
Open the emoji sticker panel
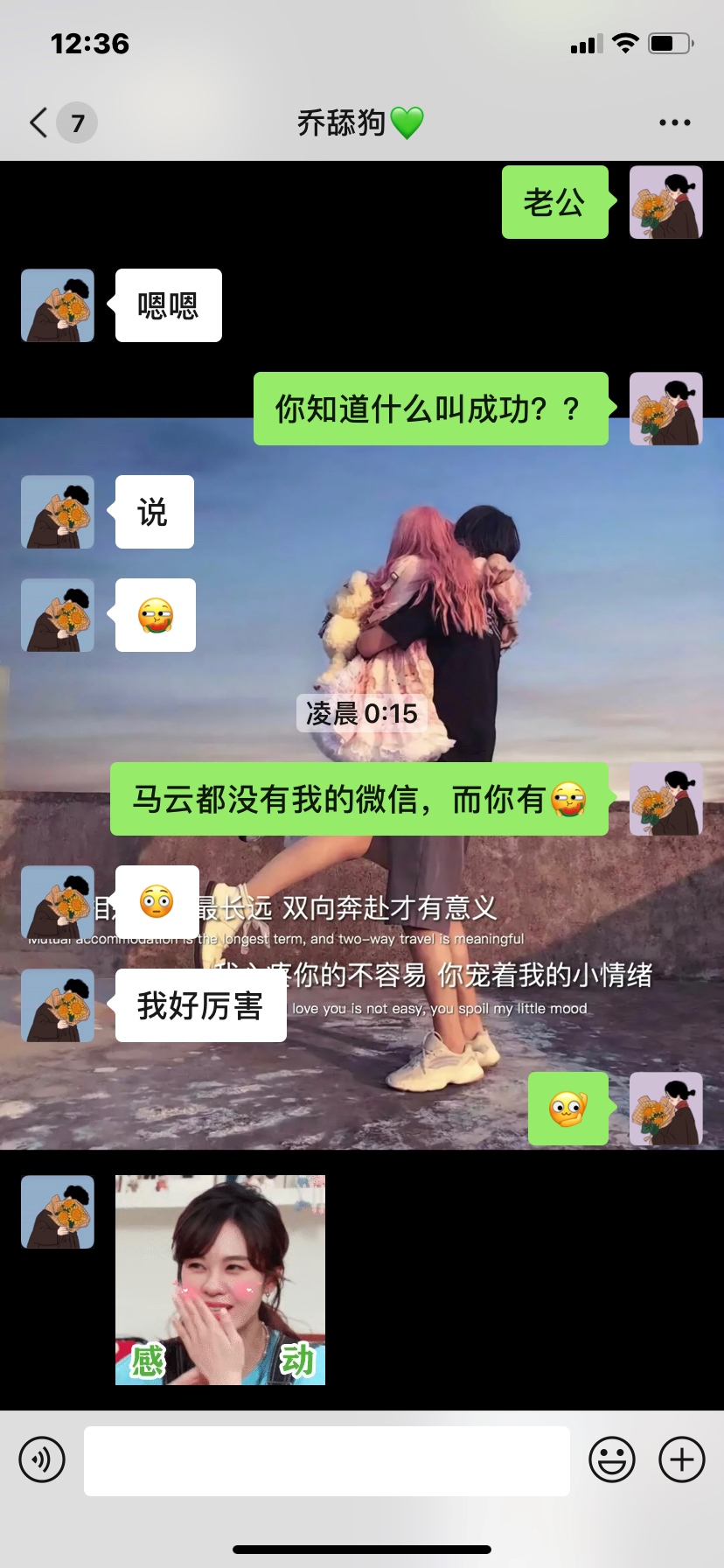(x=611, y=1459)
